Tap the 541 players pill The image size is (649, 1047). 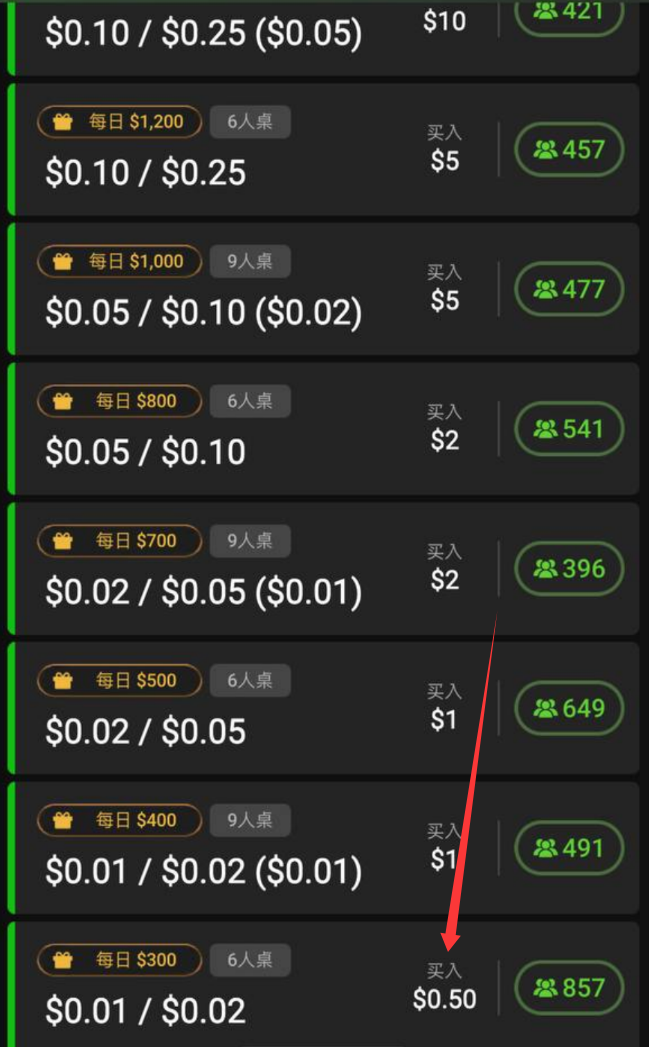click(x=569, y=429)
